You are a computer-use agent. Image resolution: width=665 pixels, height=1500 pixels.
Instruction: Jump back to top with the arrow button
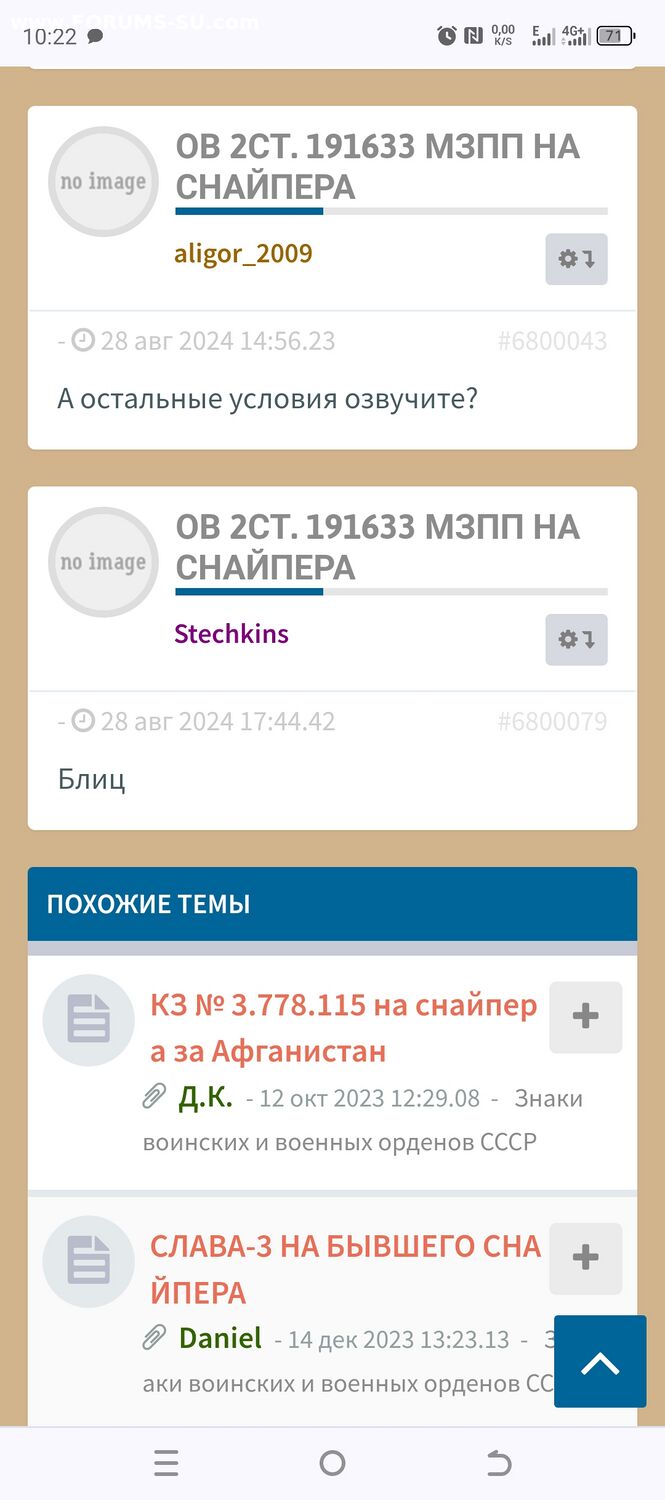click(600, 1361)
